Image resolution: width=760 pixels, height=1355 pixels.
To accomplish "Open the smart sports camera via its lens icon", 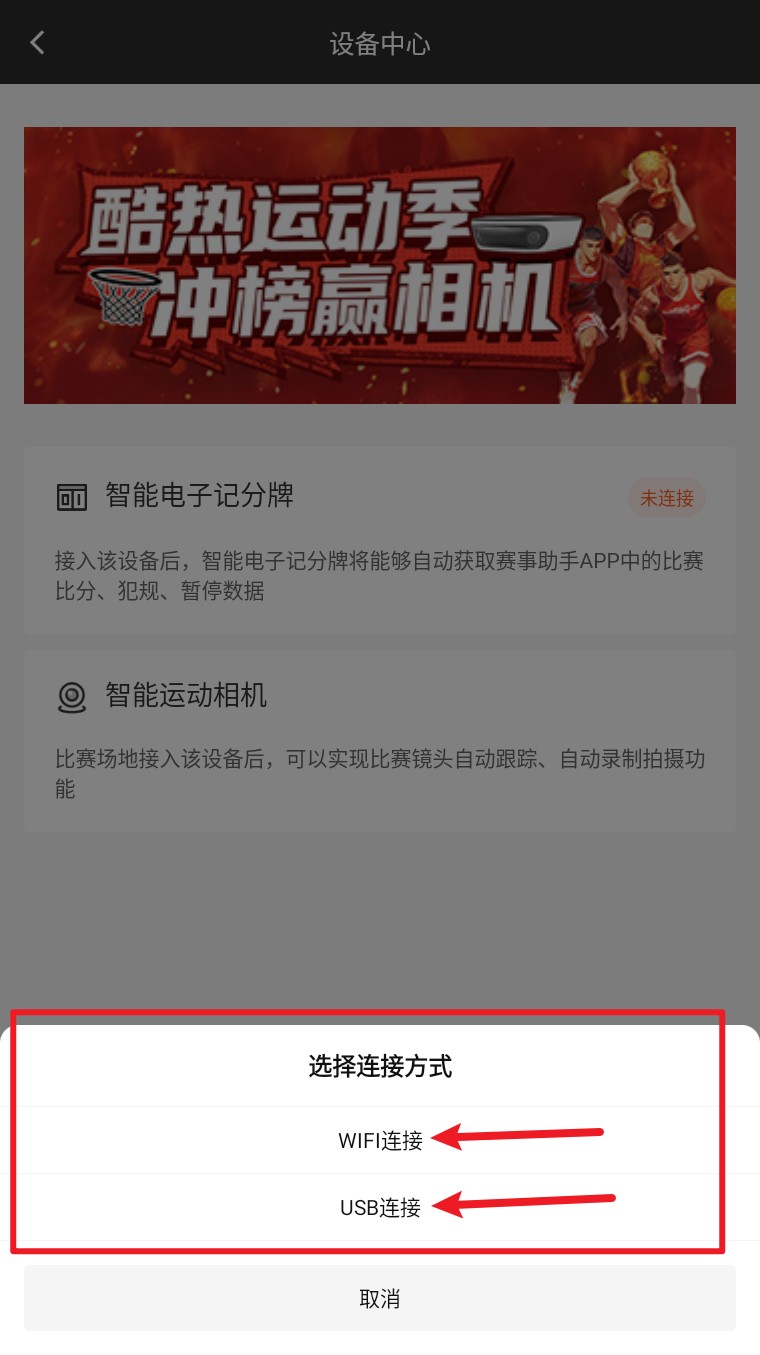I will click(x=71, y=696).
